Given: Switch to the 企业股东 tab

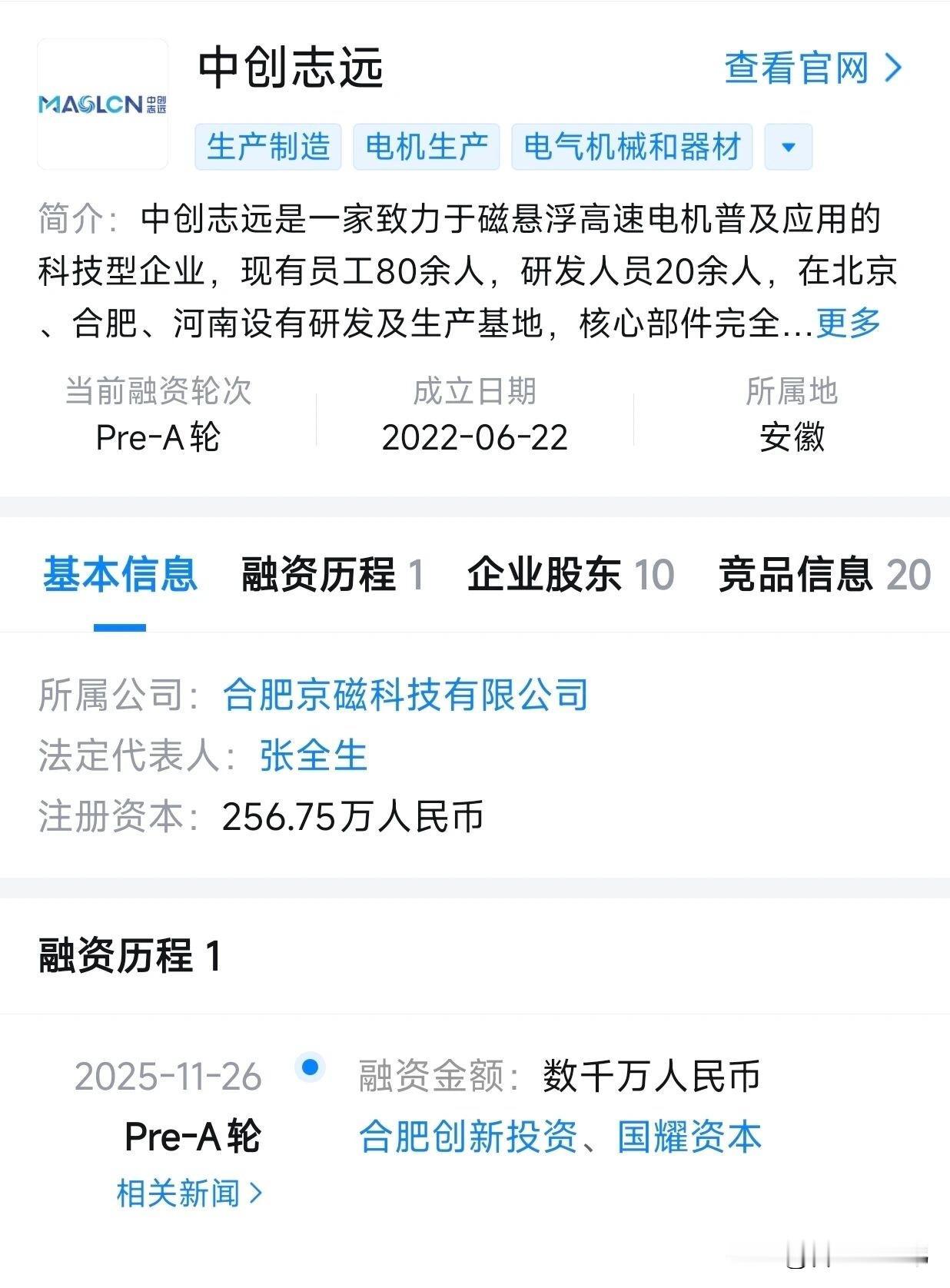Looking at the screenshot, I should (x=548, y=575).
